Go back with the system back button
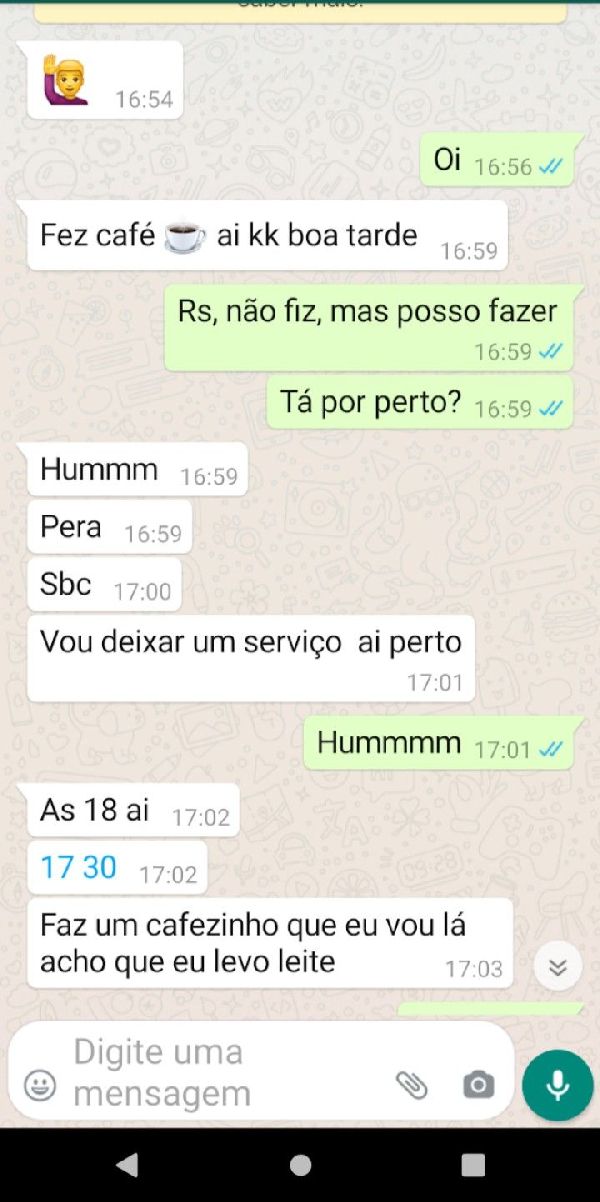 [126, 1165]
